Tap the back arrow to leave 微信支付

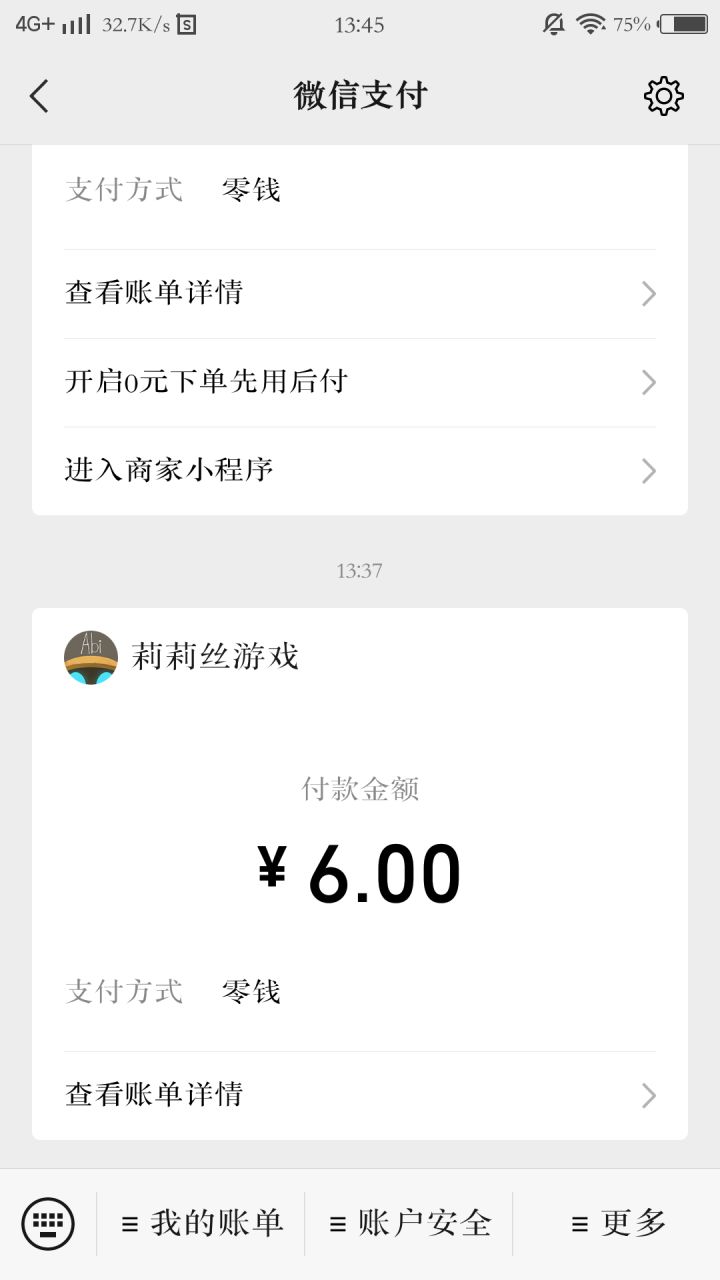point(38,95)
